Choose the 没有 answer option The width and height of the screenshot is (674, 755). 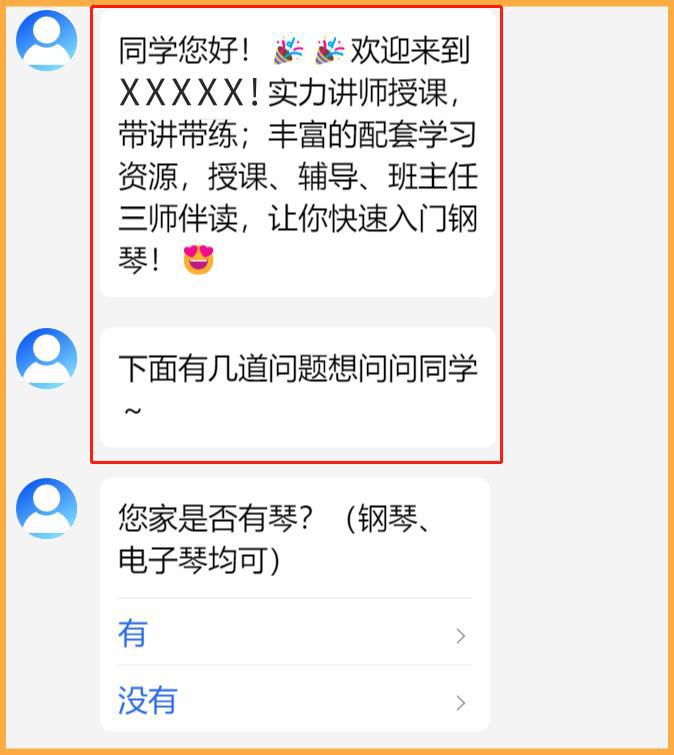[x=292, y=700]
